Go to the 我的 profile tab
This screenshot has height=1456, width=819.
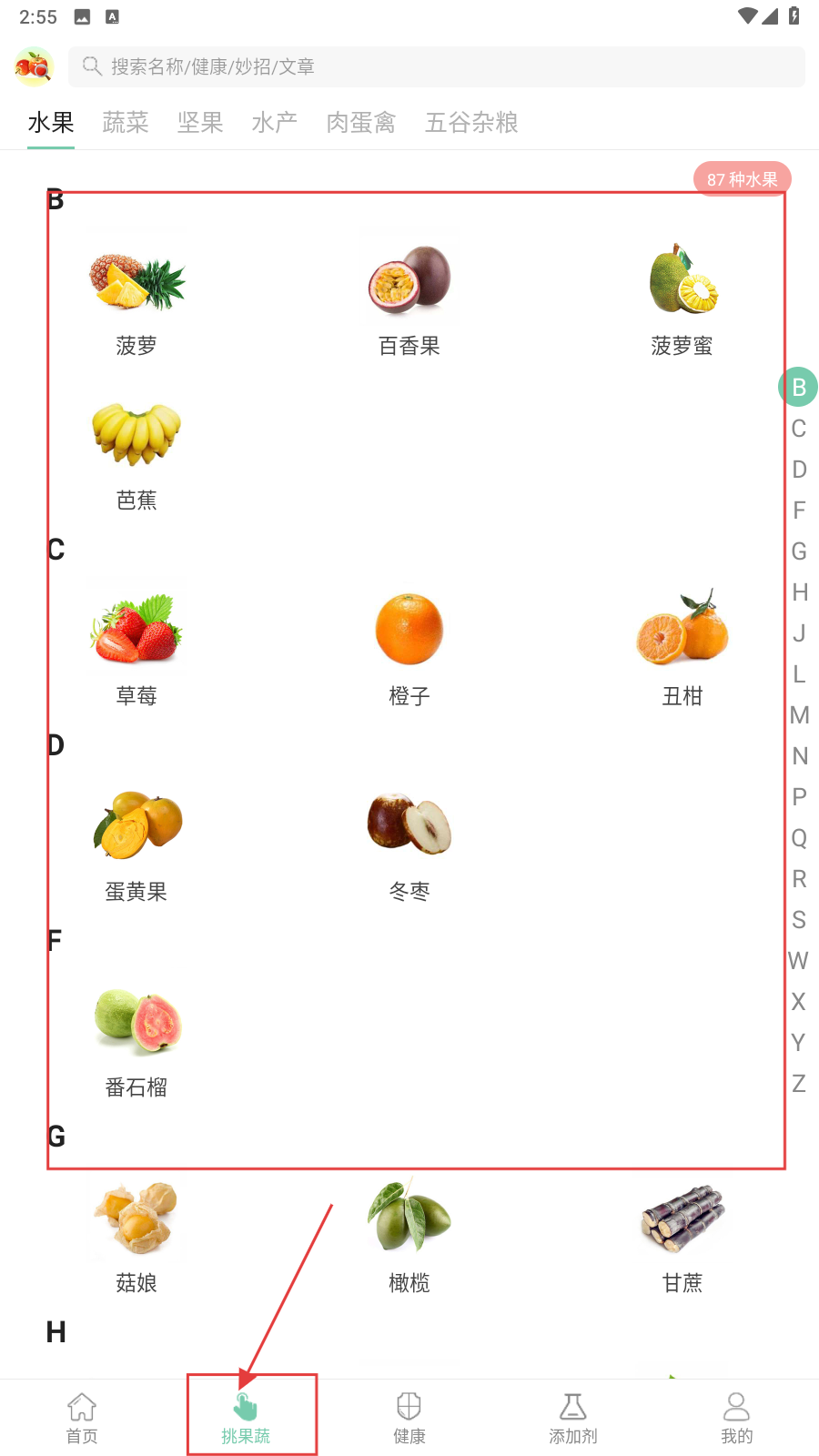pos(737,1418)
